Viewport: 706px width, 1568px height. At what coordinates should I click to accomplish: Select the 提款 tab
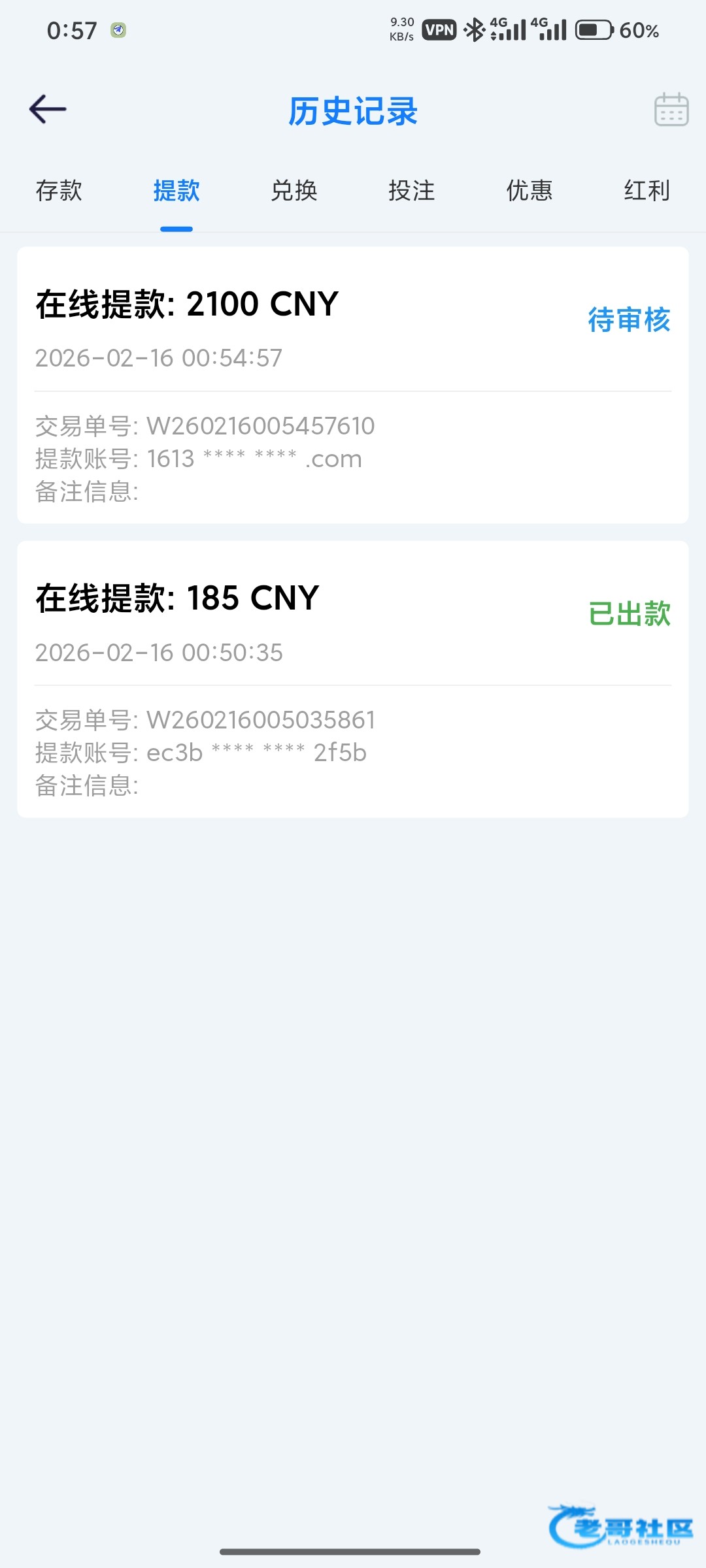(x=176, y=191)
